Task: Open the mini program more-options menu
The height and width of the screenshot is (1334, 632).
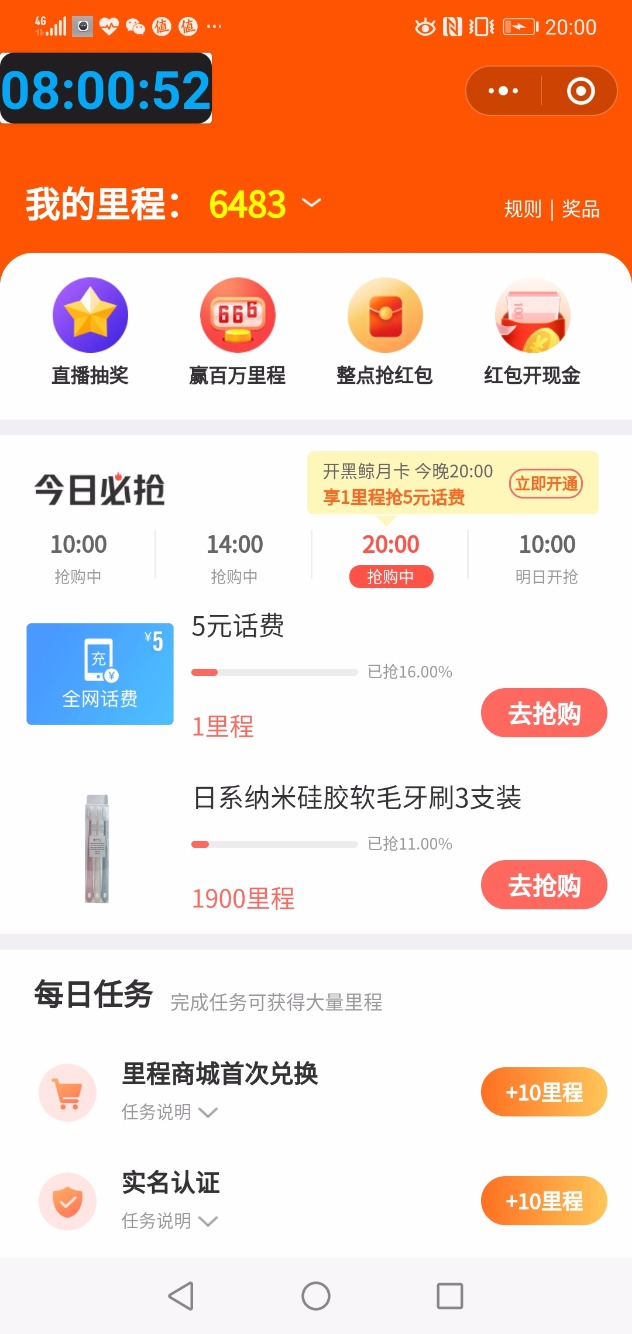Action: coord(503,92)
